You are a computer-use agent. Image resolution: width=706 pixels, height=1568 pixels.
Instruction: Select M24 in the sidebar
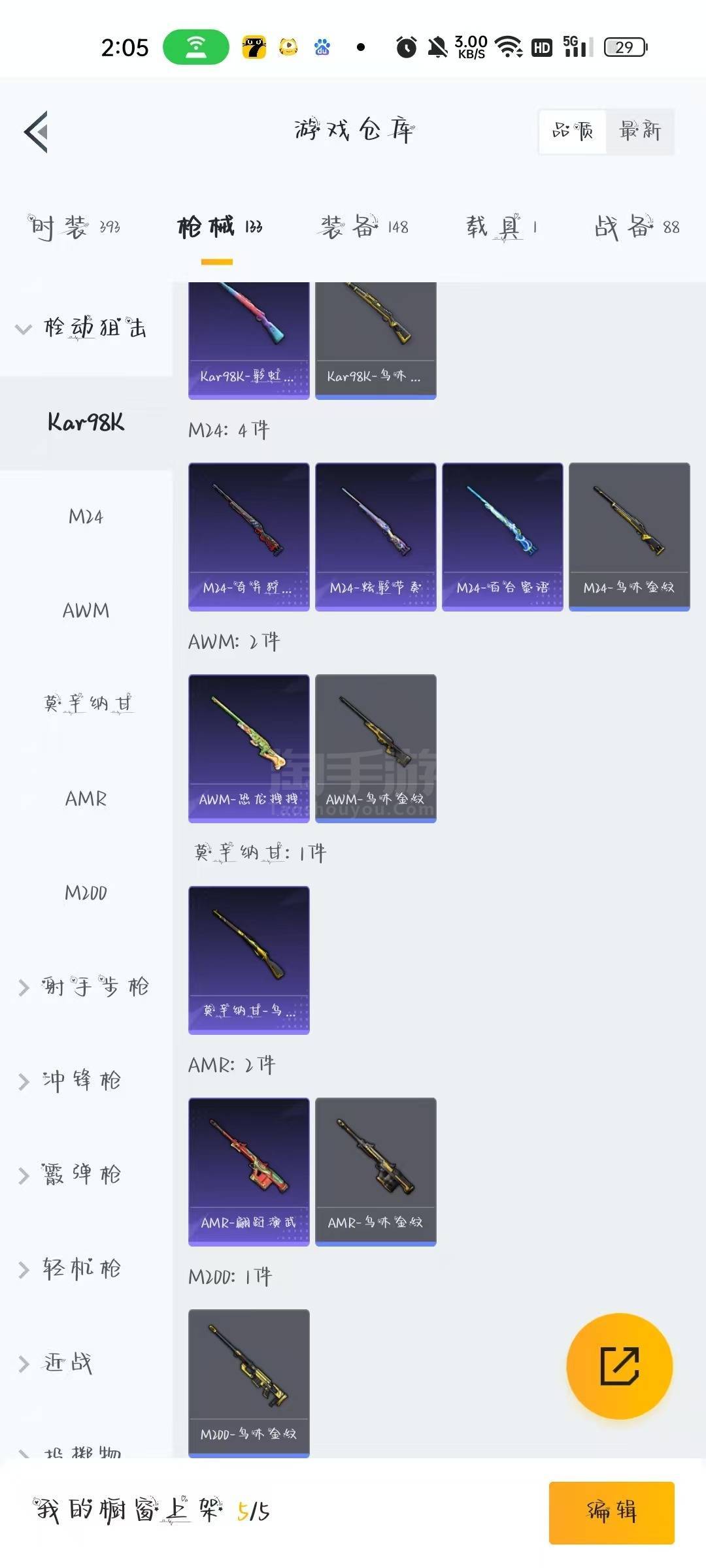click(x=86, y=517)
